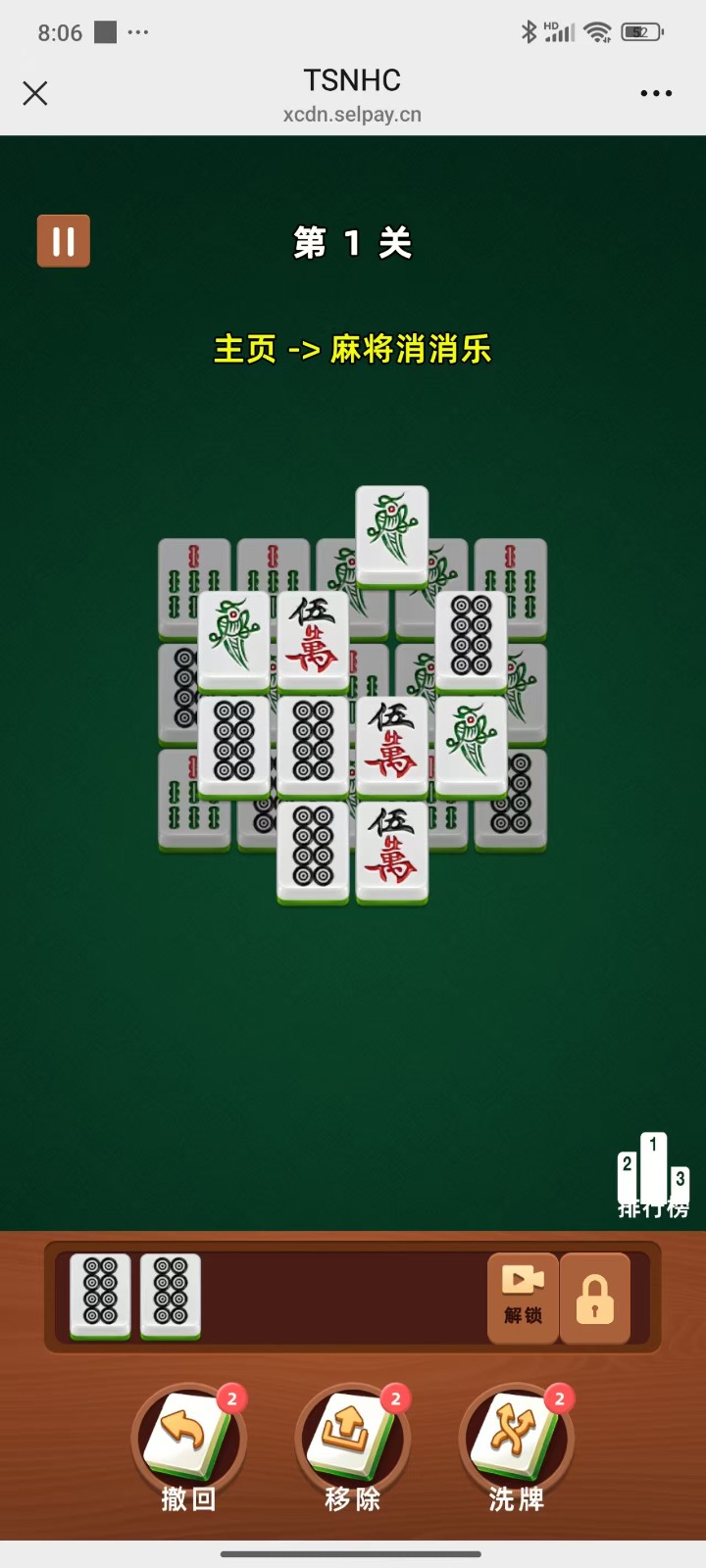
Task: Use the 撤回 undo power-up
Action: point(188,1447)
